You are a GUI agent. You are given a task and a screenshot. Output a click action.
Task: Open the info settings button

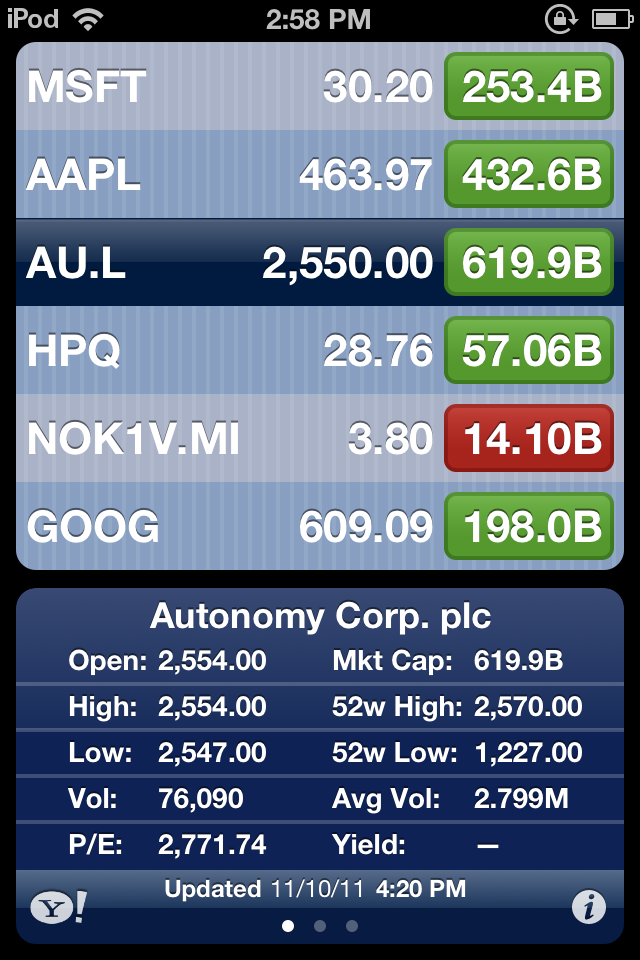pyautogui.click(x=588, y=907)
